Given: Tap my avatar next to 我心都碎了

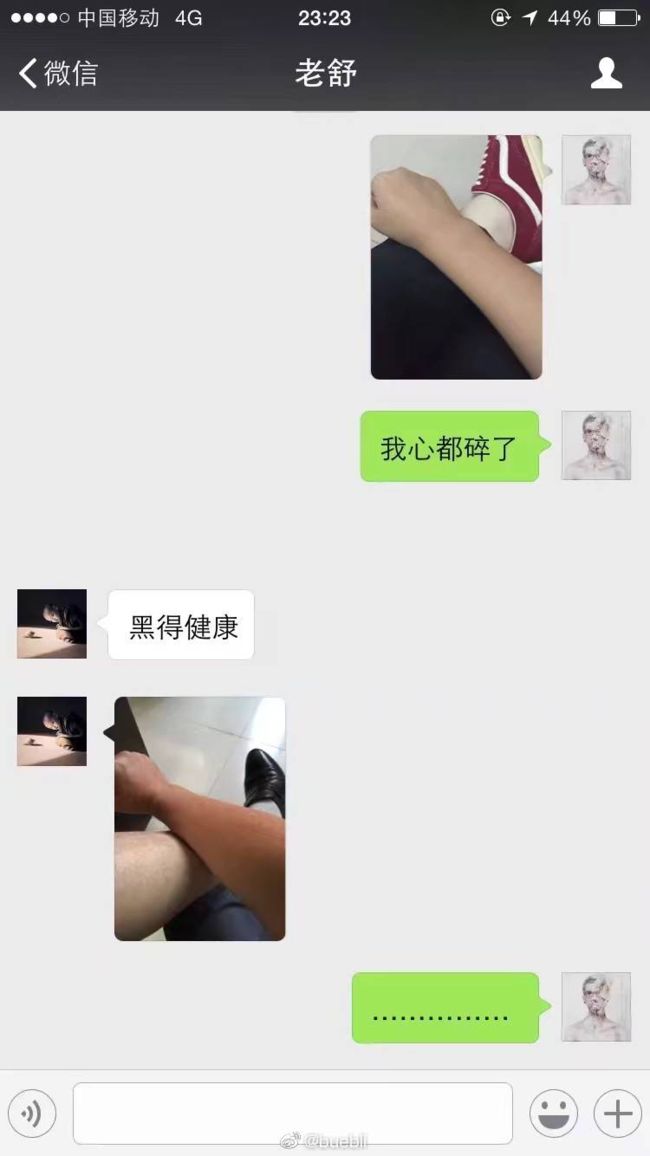Looking at the screenshot, I should [x=596, y=445].
